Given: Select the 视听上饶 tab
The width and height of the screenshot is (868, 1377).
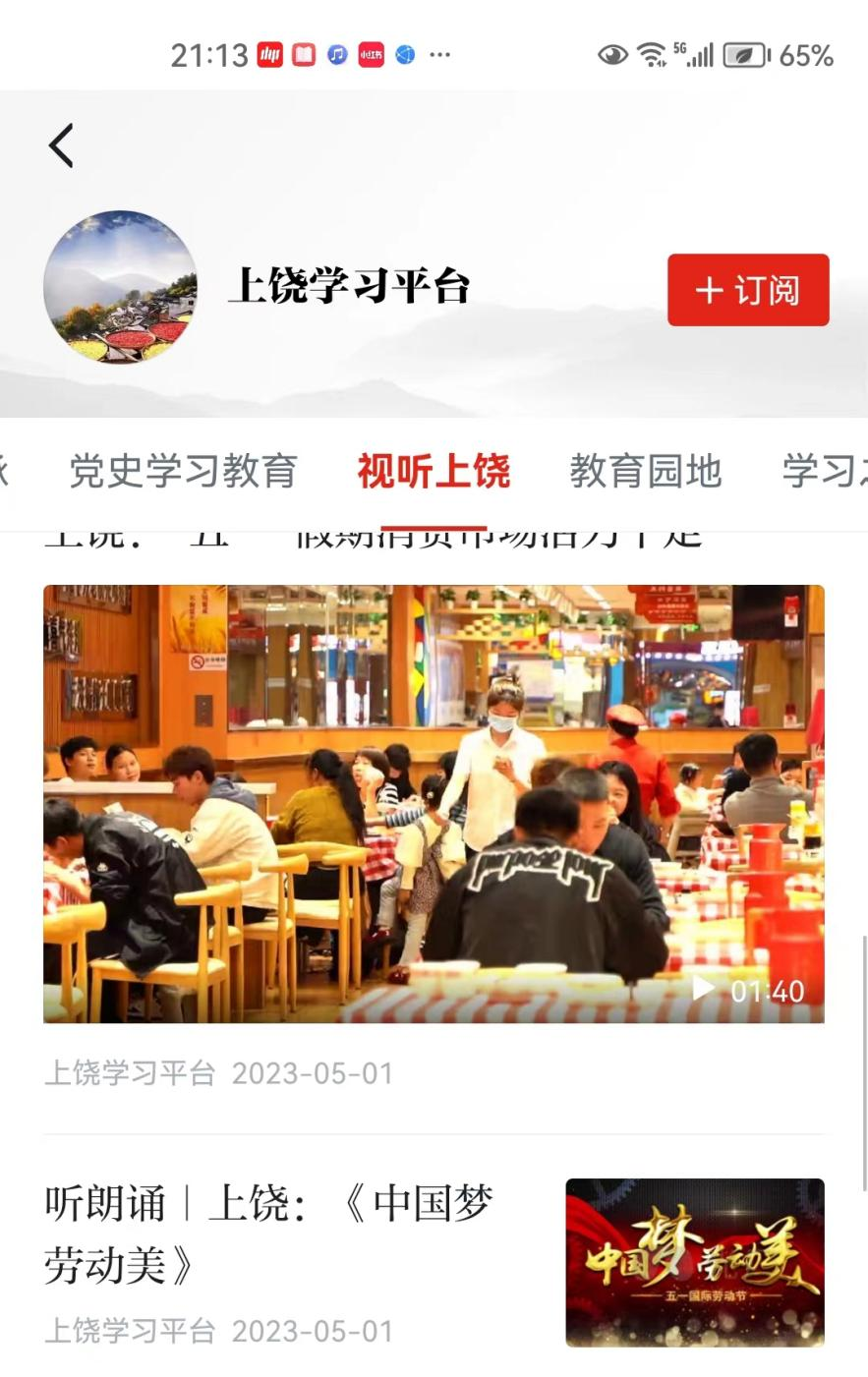Looking at the screenshot, I should coord(434,472).
